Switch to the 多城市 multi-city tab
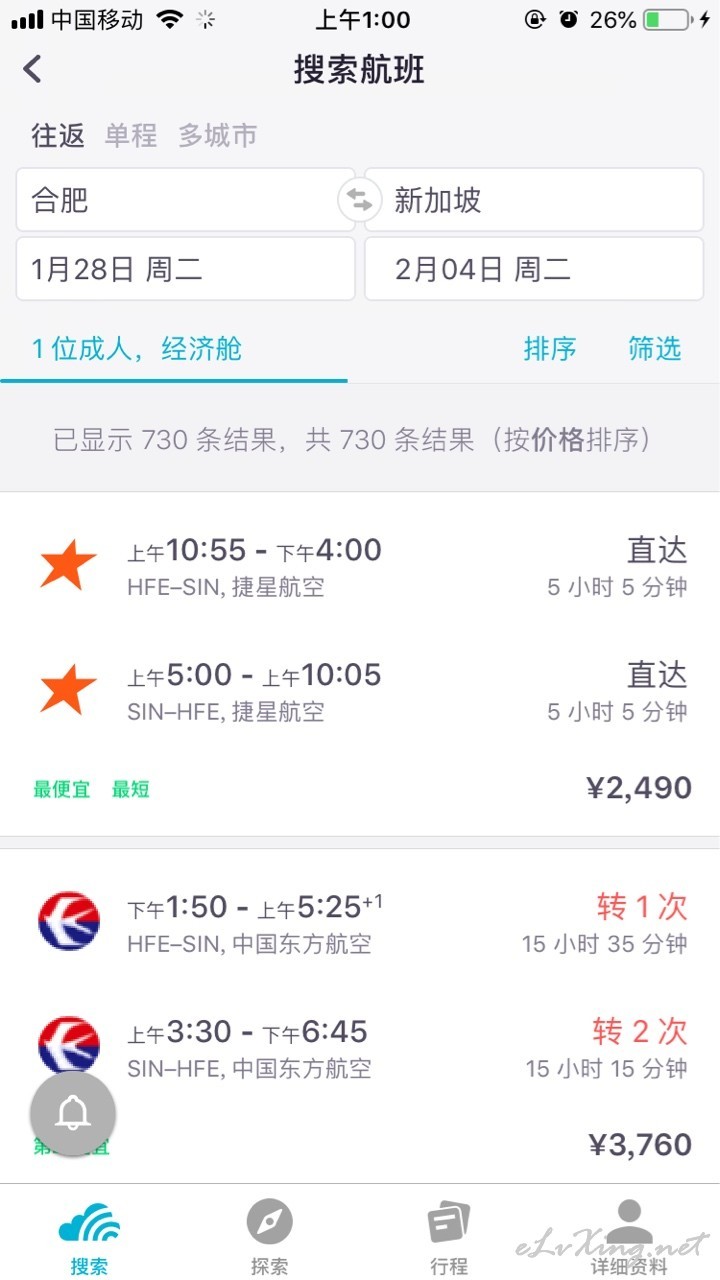The height and width of the screenshot is (1280, 720). pyautogui.click(x=218, y=135)
